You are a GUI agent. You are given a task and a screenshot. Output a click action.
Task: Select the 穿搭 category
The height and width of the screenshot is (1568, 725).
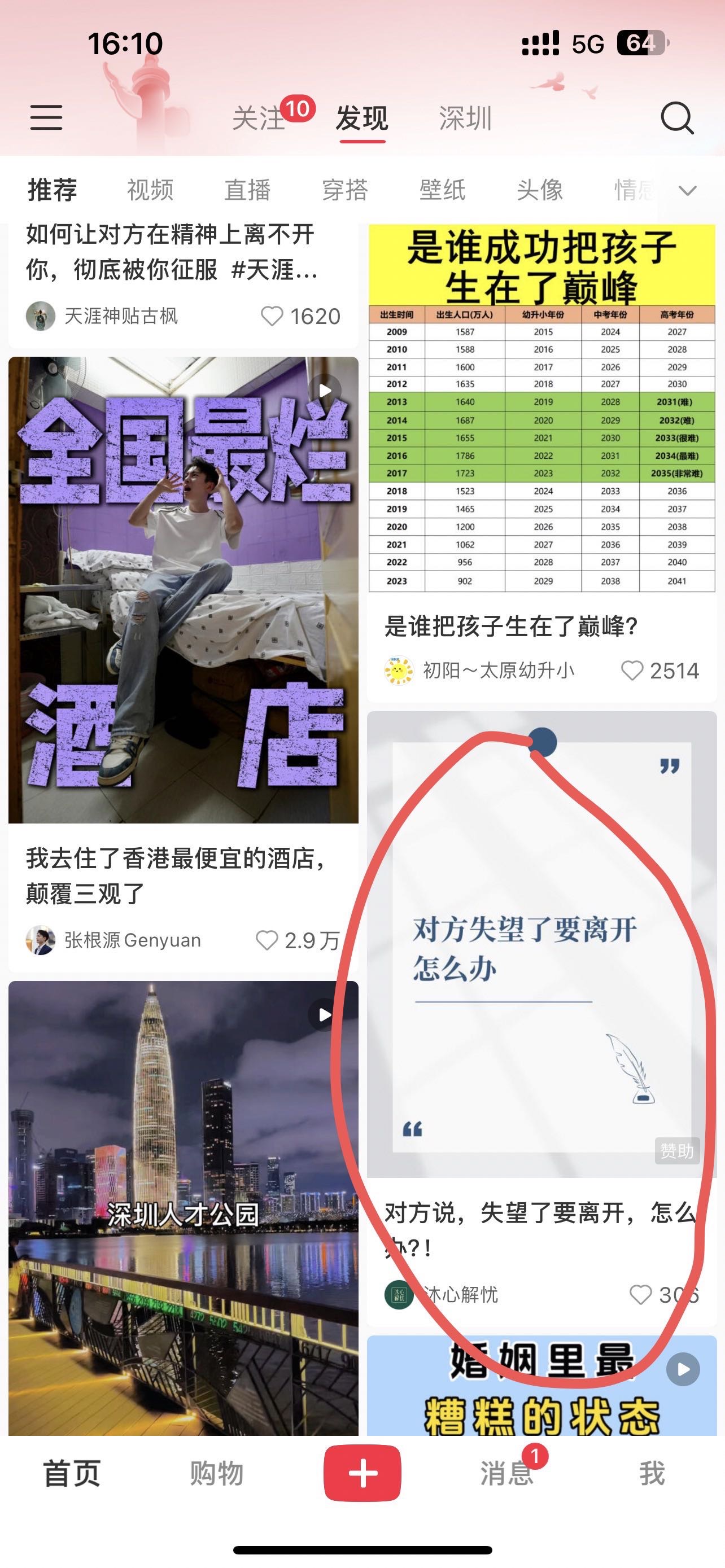click(345, 190)
